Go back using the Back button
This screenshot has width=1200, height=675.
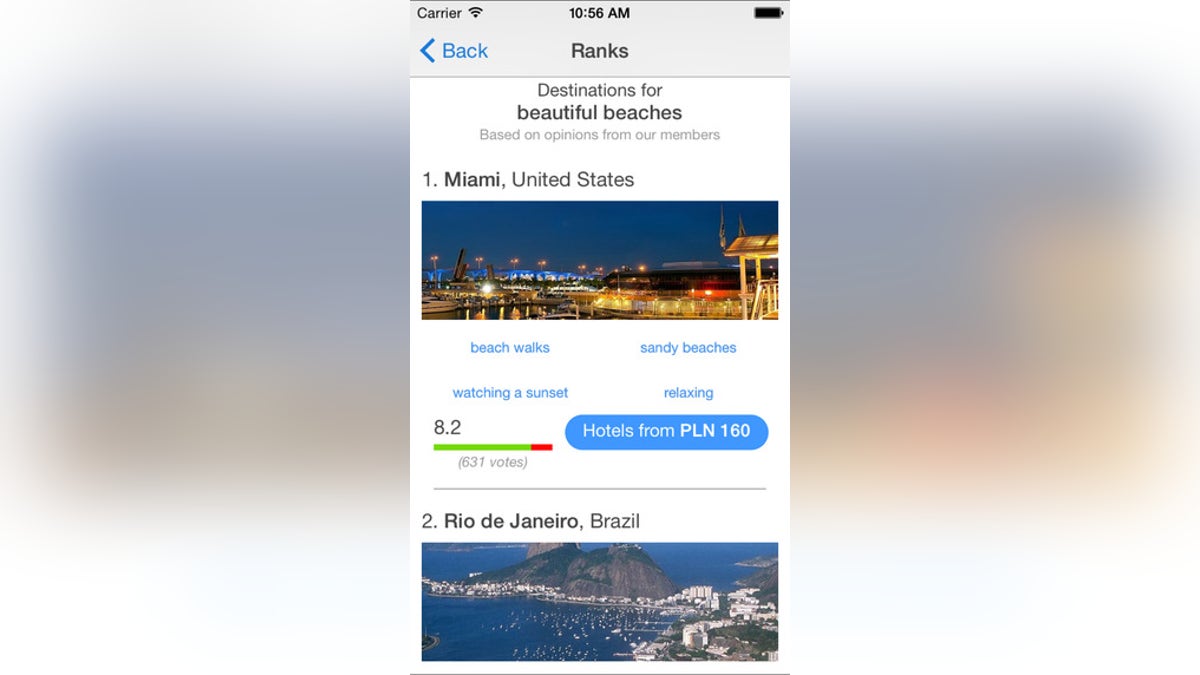tap(454, 51)
